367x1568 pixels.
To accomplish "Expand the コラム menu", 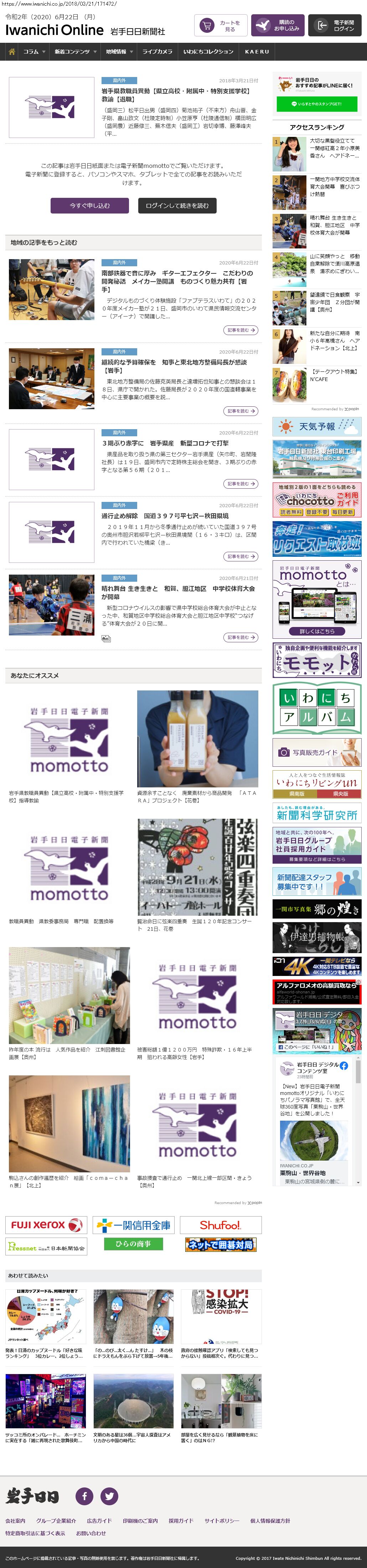I will pos(33,52).
